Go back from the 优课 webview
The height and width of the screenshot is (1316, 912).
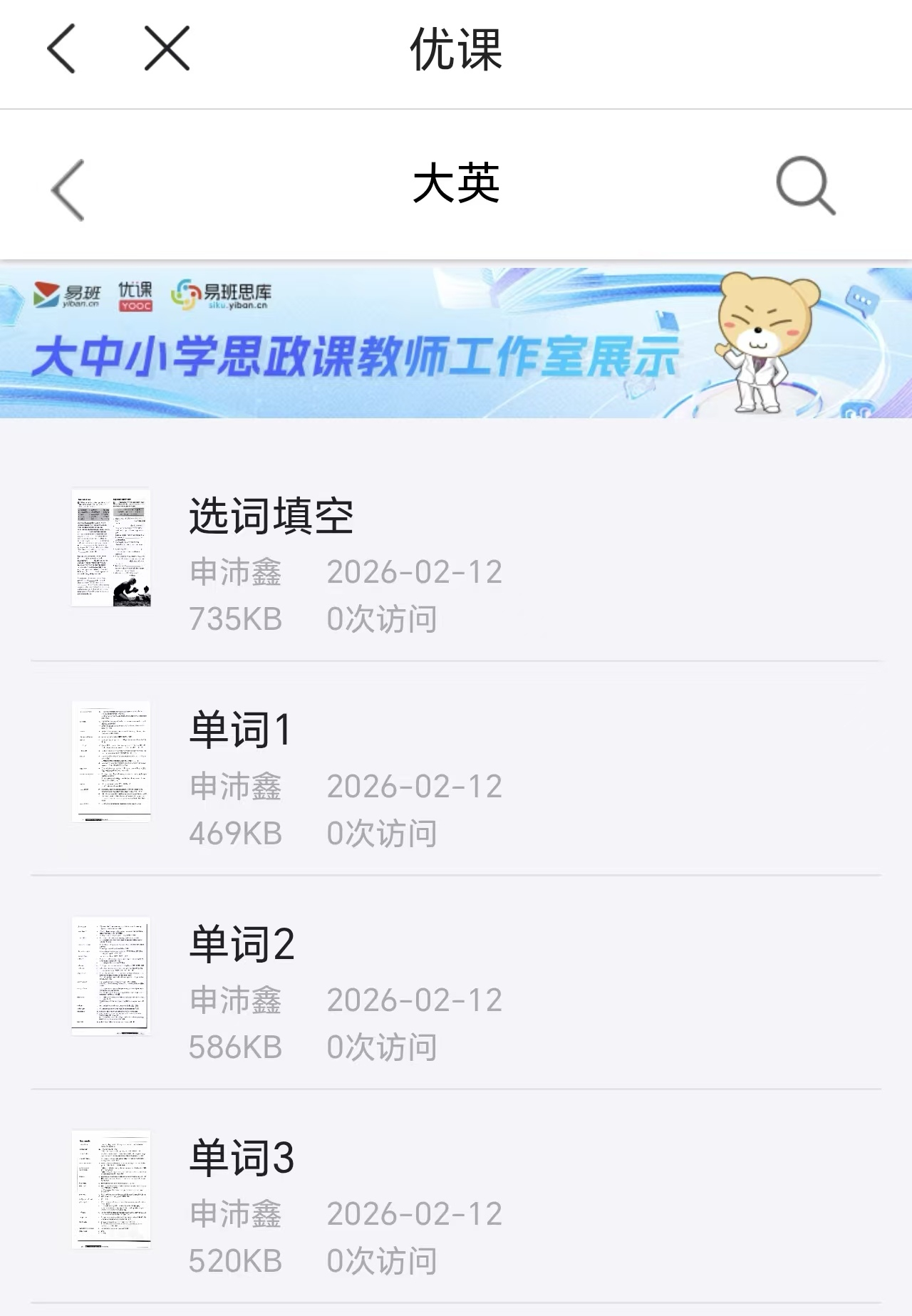pyautogui.click(x=61, y=48)
